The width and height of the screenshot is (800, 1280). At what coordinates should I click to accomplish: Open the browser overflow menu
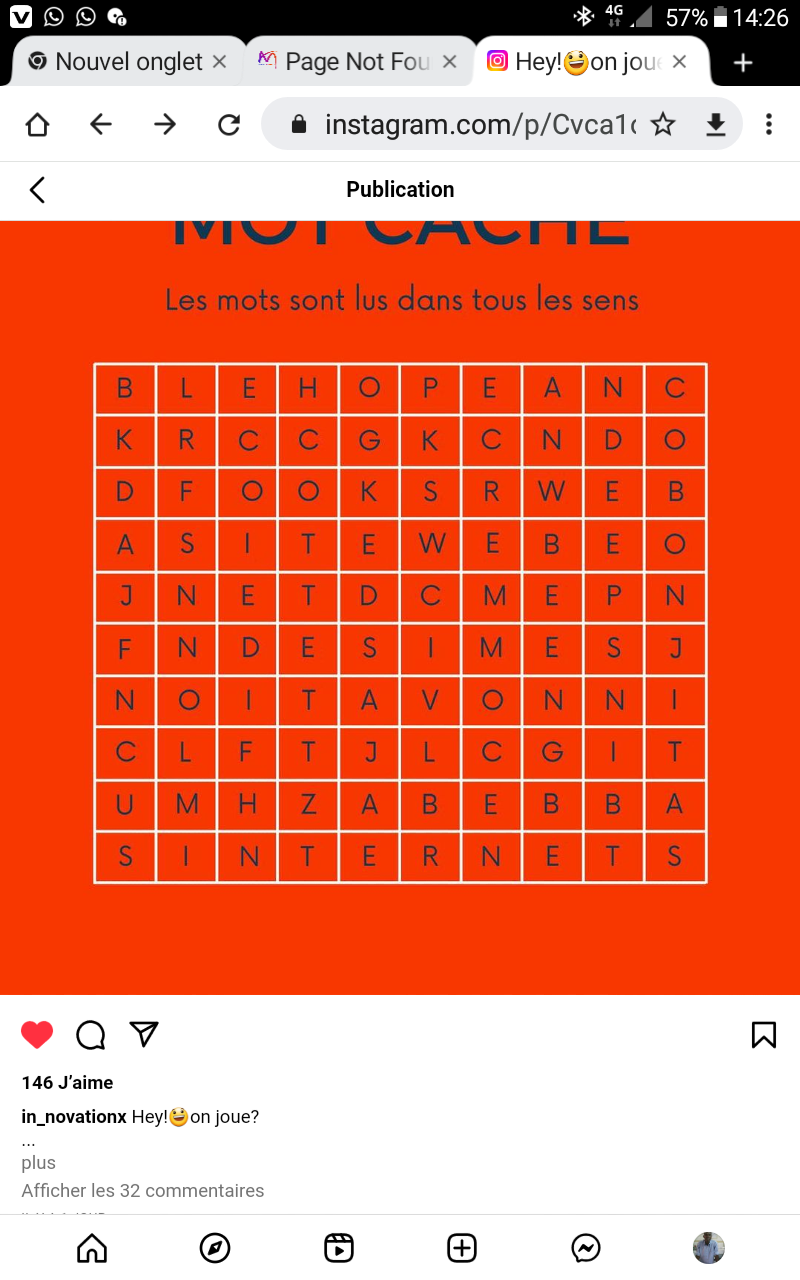point(768,124)
